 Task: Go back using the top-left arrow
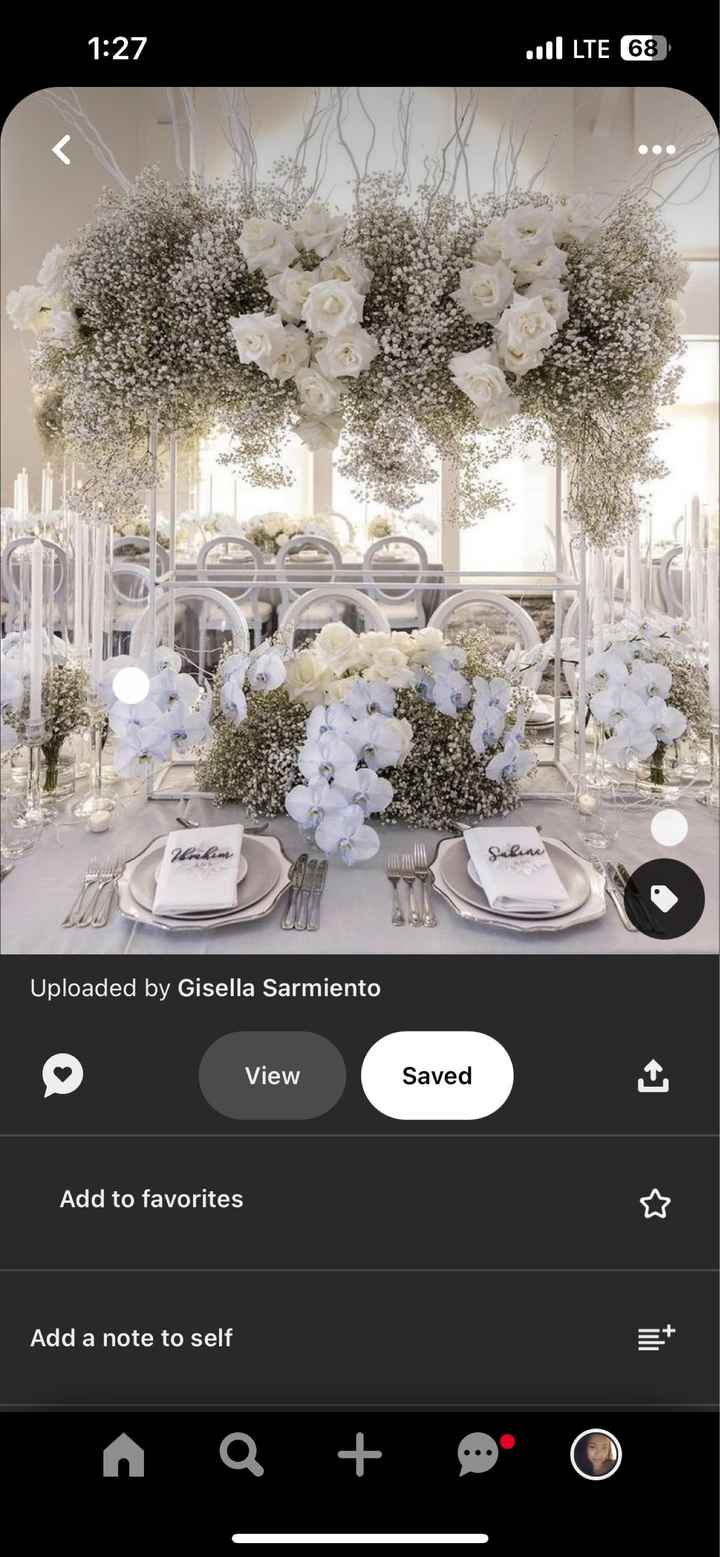click(62, 150)
